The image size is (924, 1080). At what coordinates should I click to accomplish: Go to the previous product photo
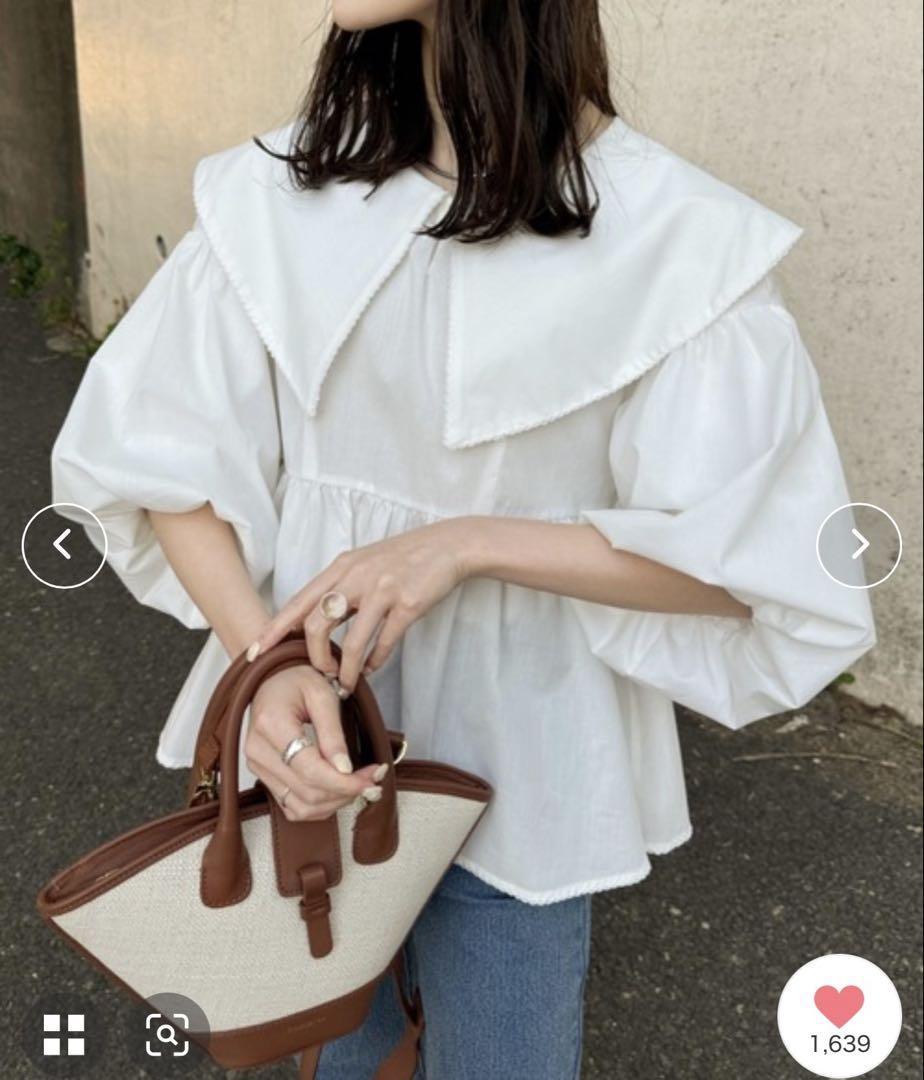tap(64, 545)
